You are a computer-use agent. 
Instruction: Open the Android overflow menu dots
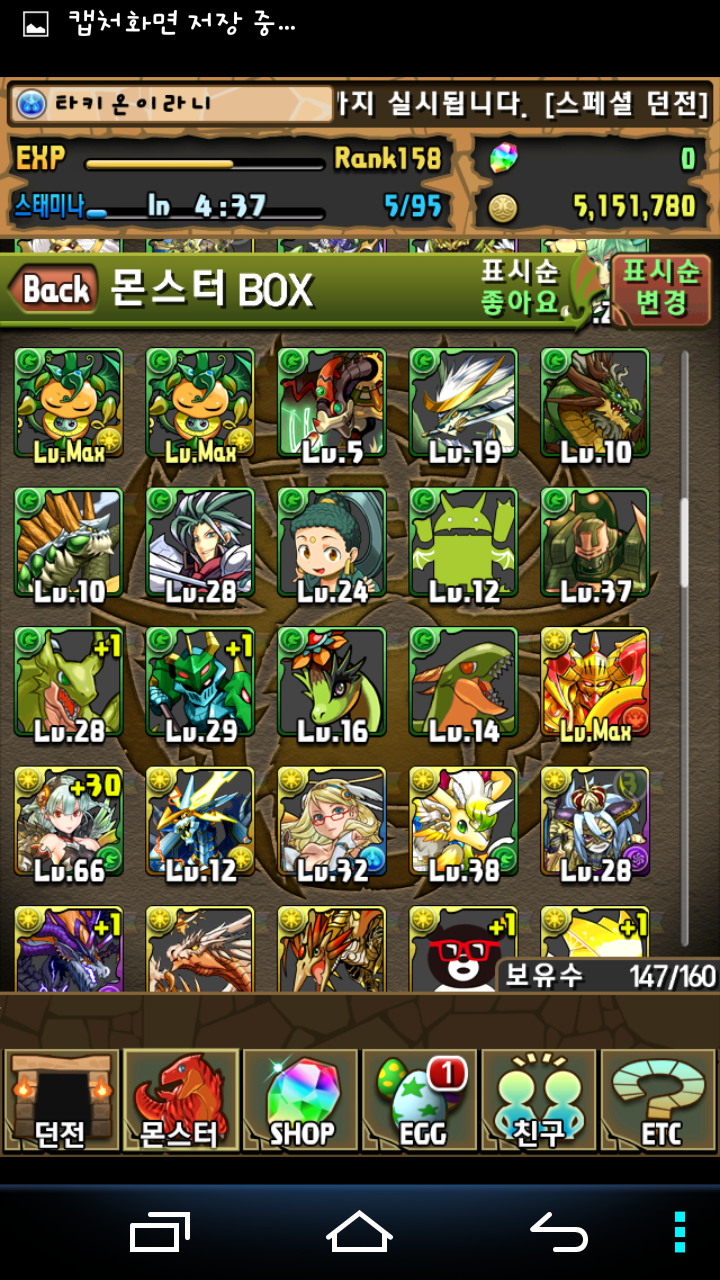click(679, 1231)
